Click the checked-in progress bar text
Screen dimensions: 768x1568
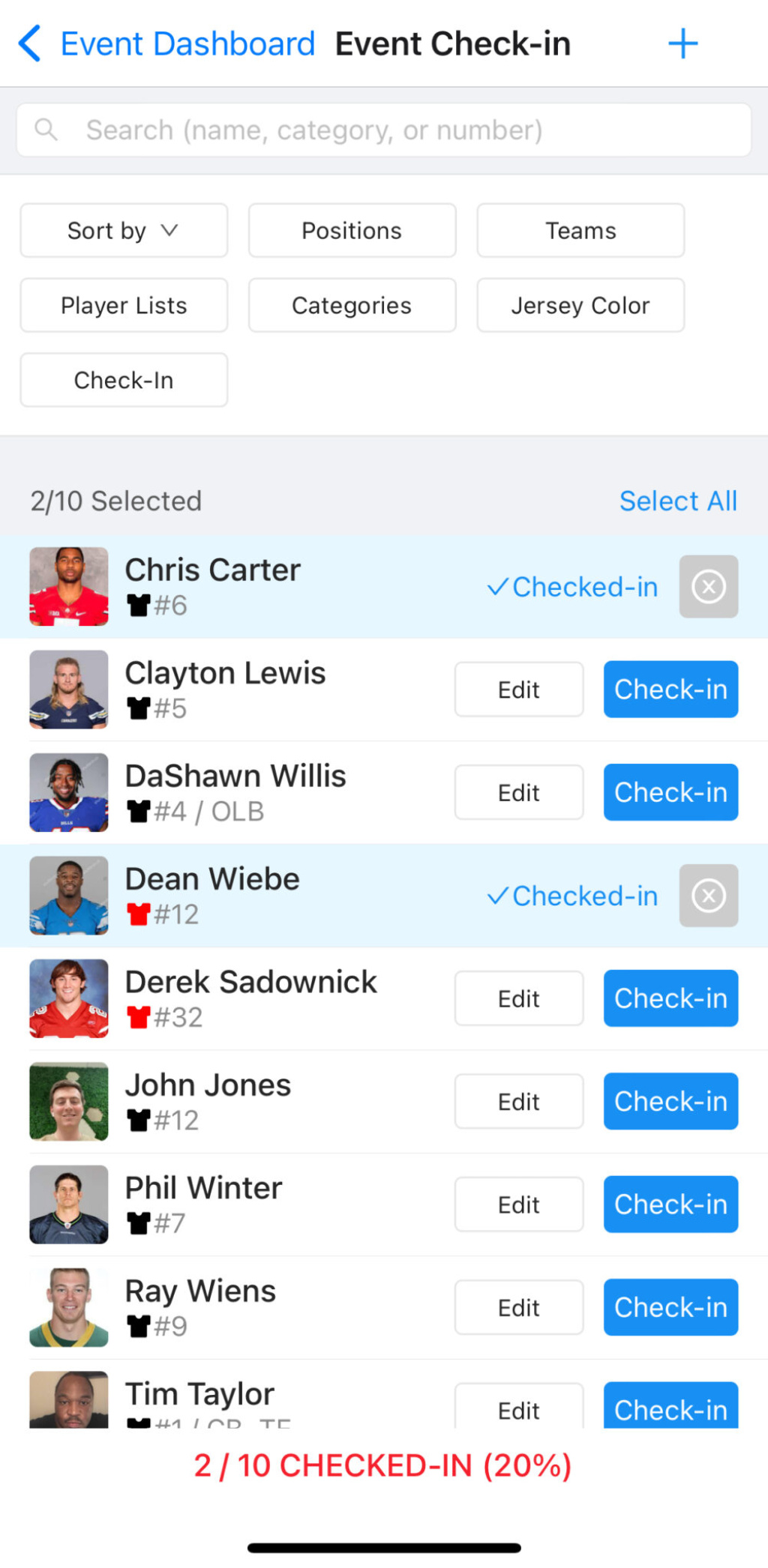pos(383,1465)
